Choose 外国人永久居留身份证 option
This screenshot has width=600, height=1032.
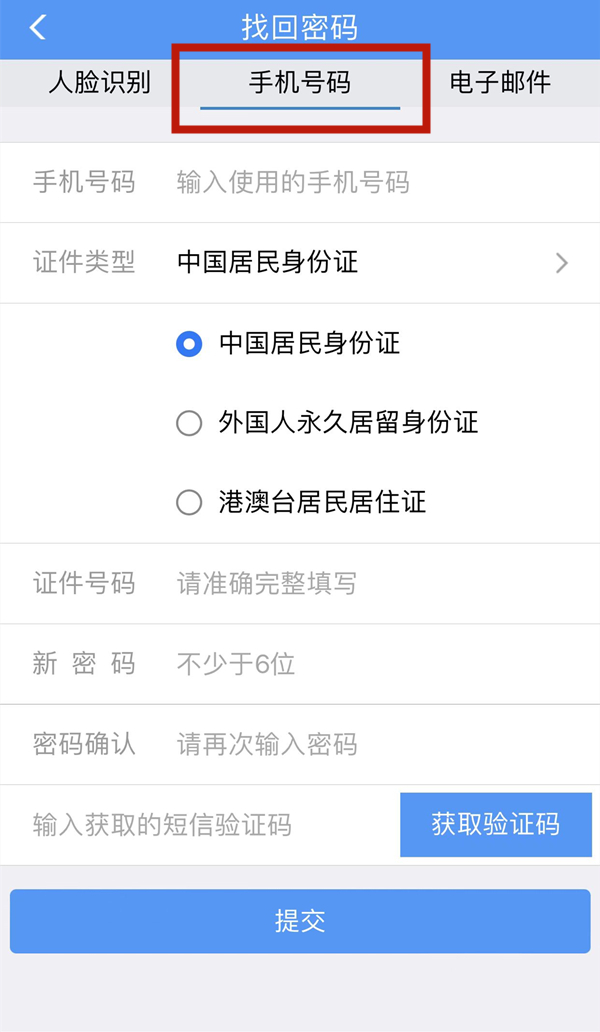point(189,423)
